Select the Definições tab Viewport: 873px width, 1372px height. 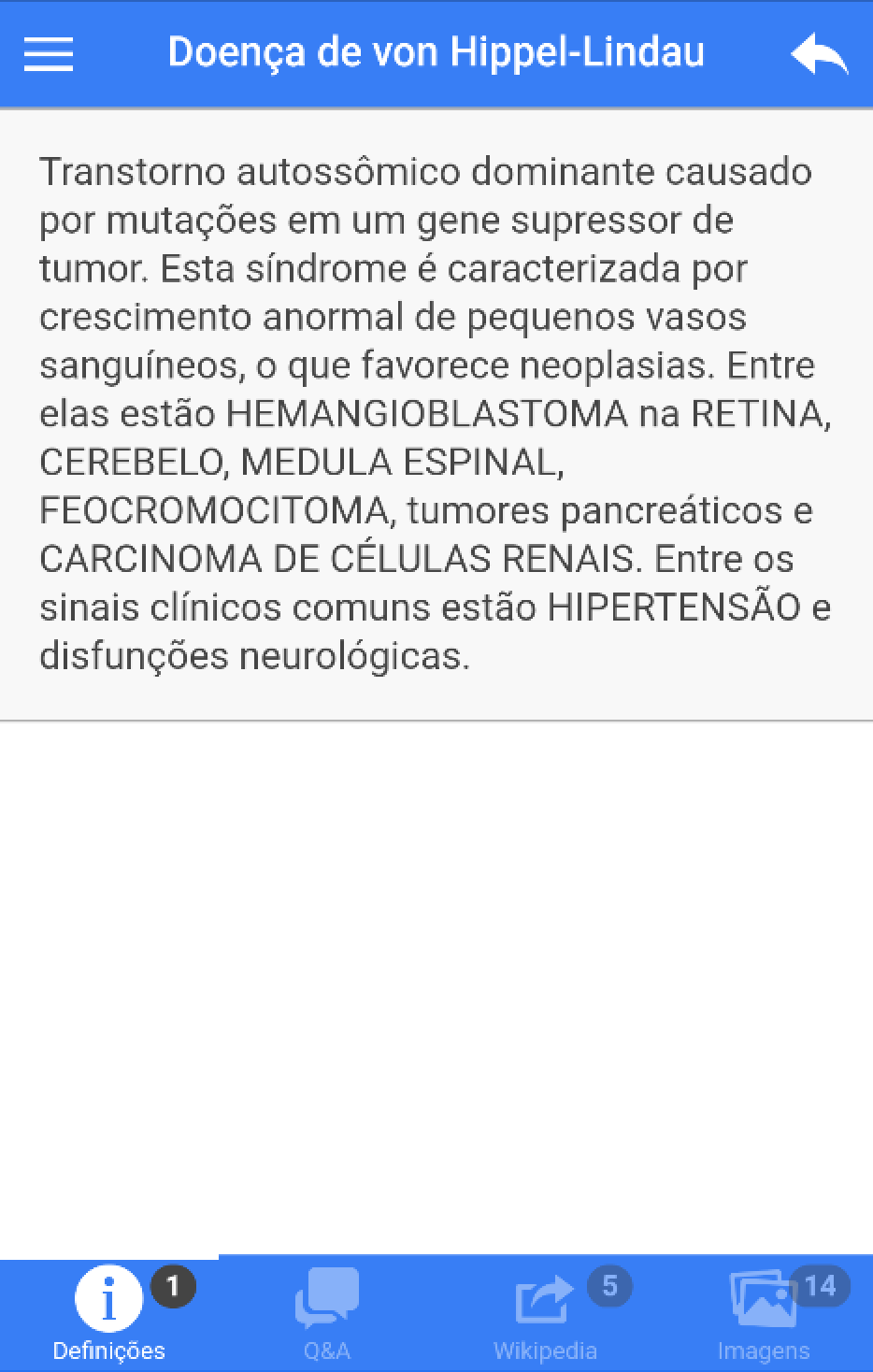point(109,1313)
